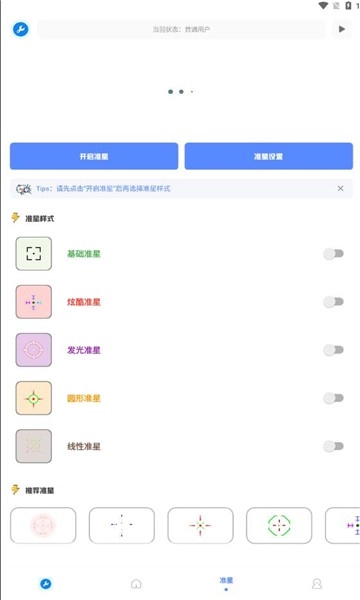Tap the 开启准星 button

[x=94, y=156]
